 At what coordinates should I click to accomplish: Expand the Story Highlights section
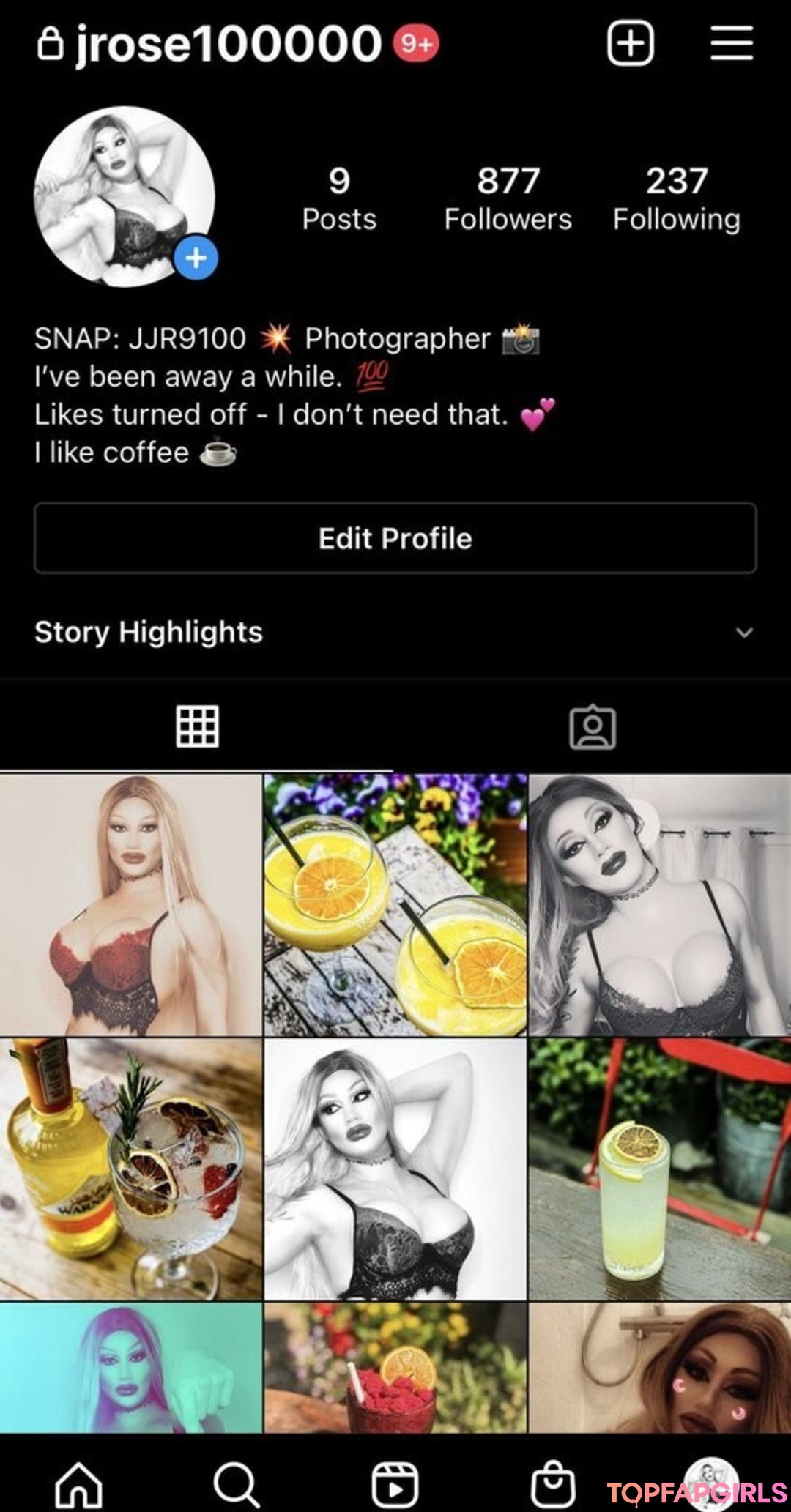coord(744,633)
